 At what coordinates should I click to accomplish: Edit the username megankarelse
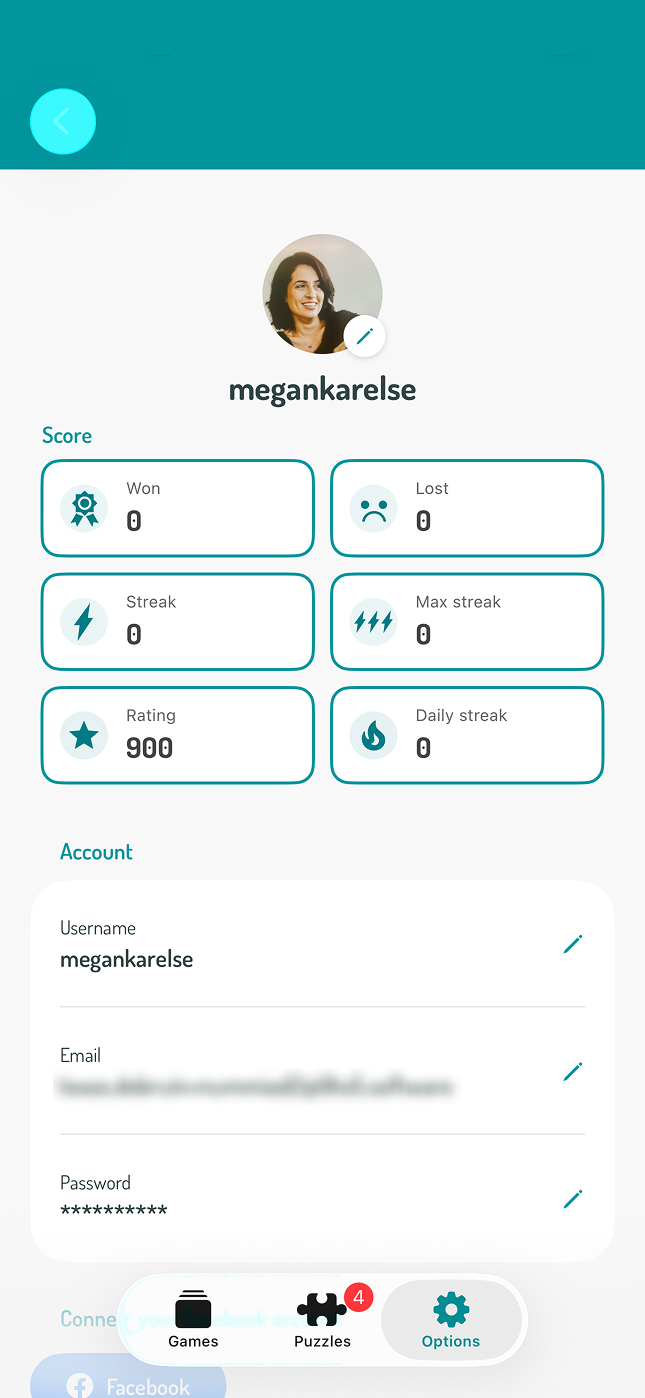click(572, 944)
